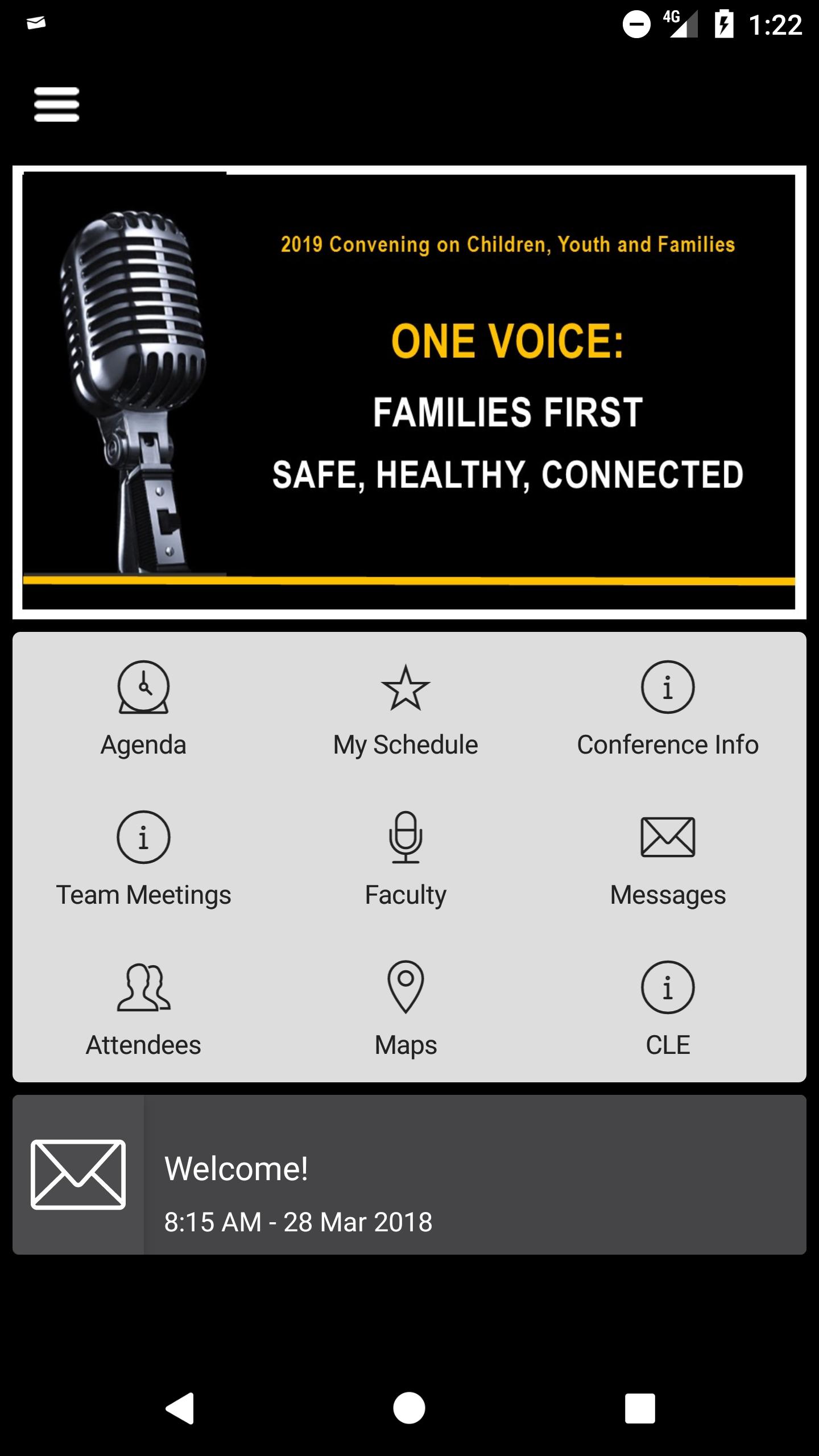Viewport: 819px width, 1456px height.
Task: View Conference Info
Action: click(668, 709)
